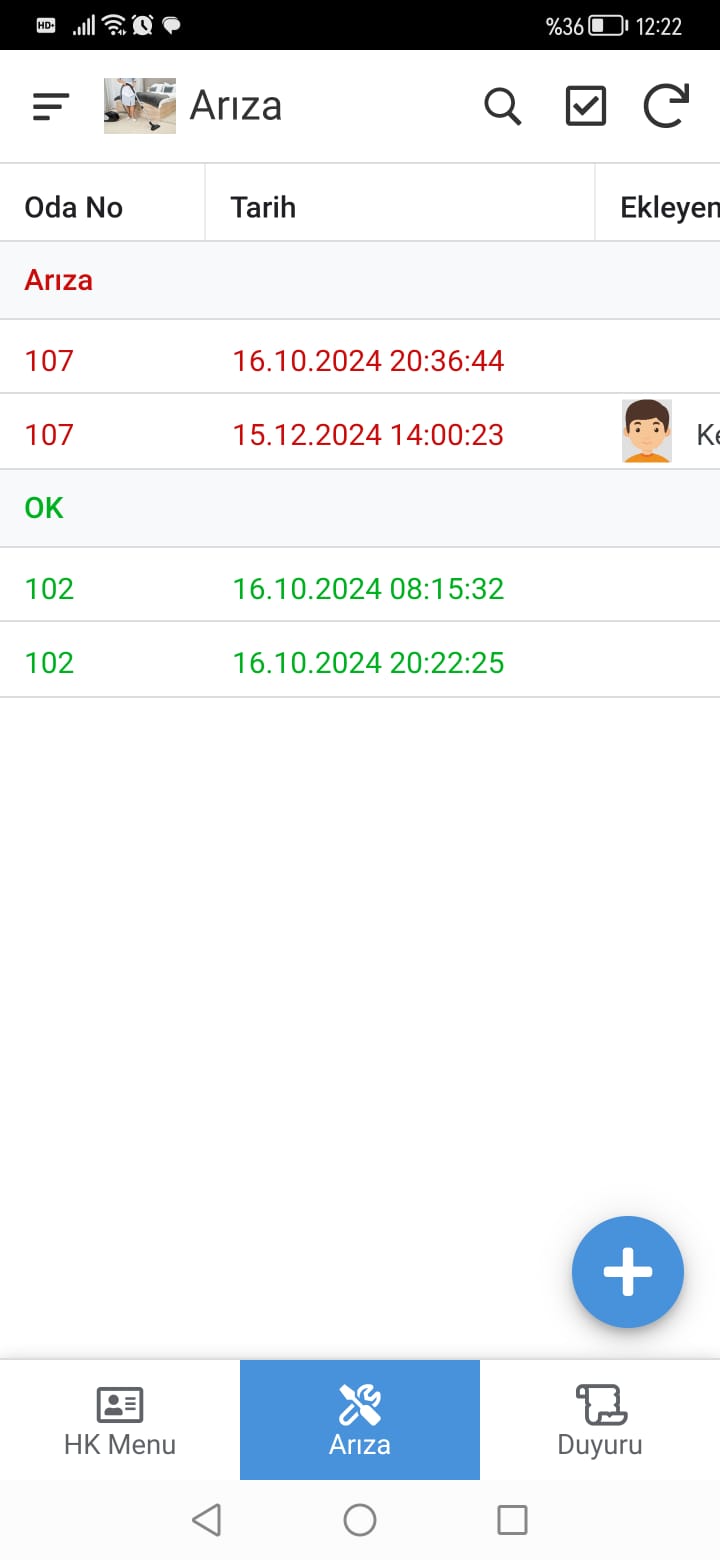Go back with system back button
The image size is (720, 1560).
[x=206, y=1520]
